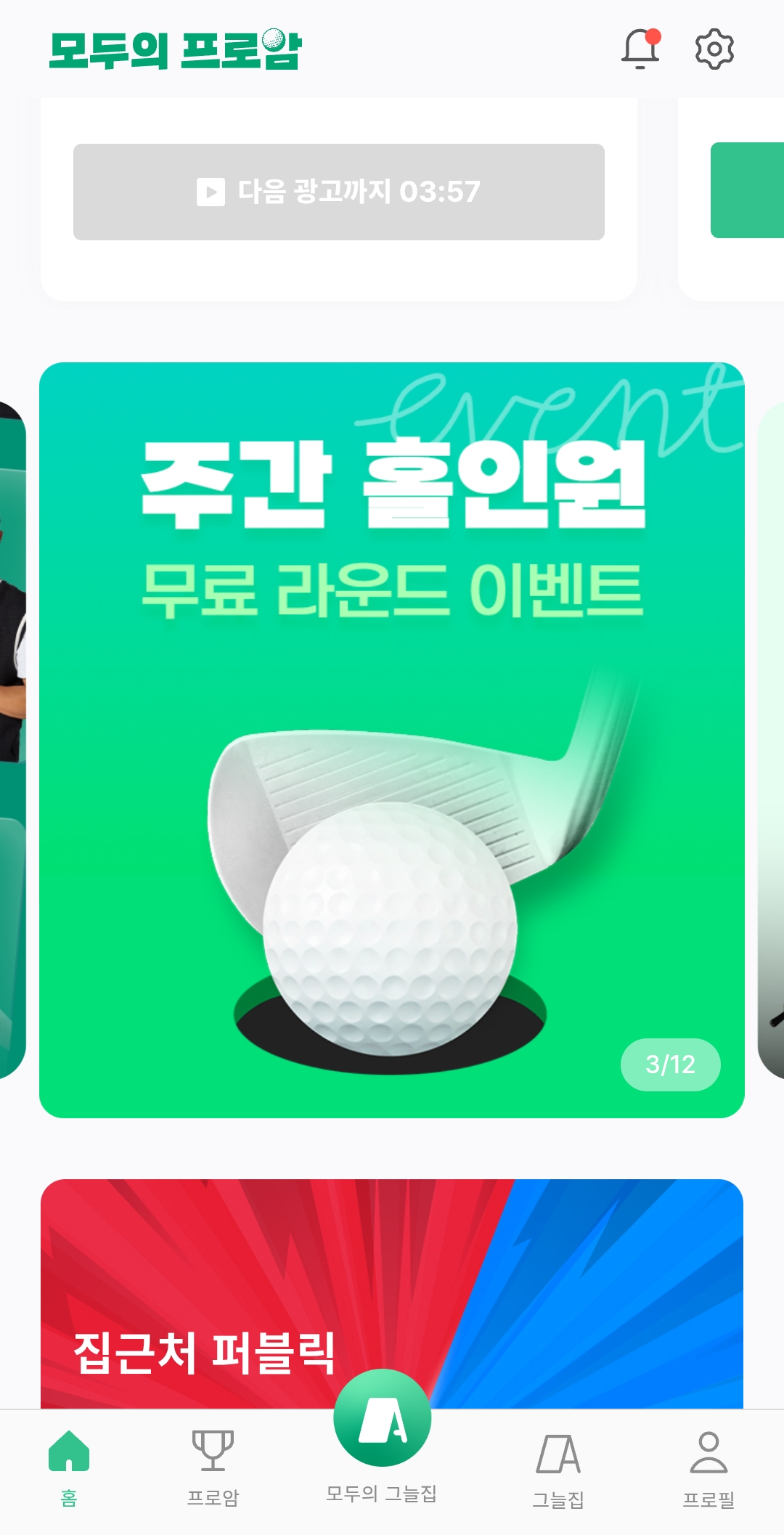The width and height of the screenshot is (784, 1535).
Task: Open 모두의 그늘집 center button
Action: coord(383,1420)
